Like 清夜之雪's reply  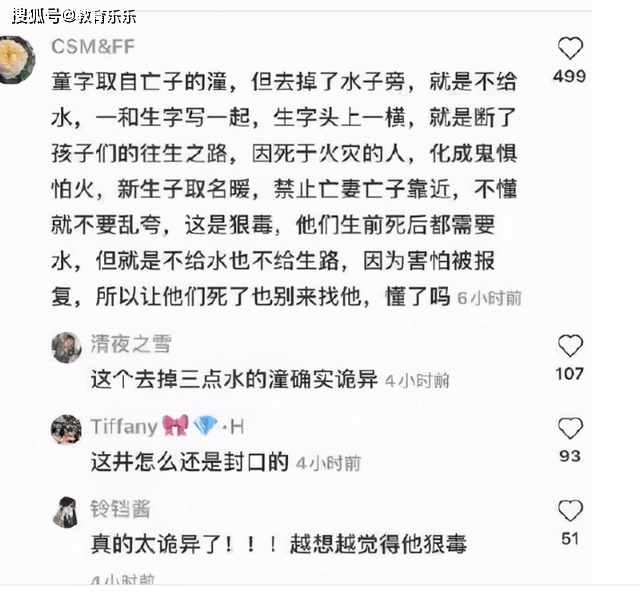pos(570,346)
